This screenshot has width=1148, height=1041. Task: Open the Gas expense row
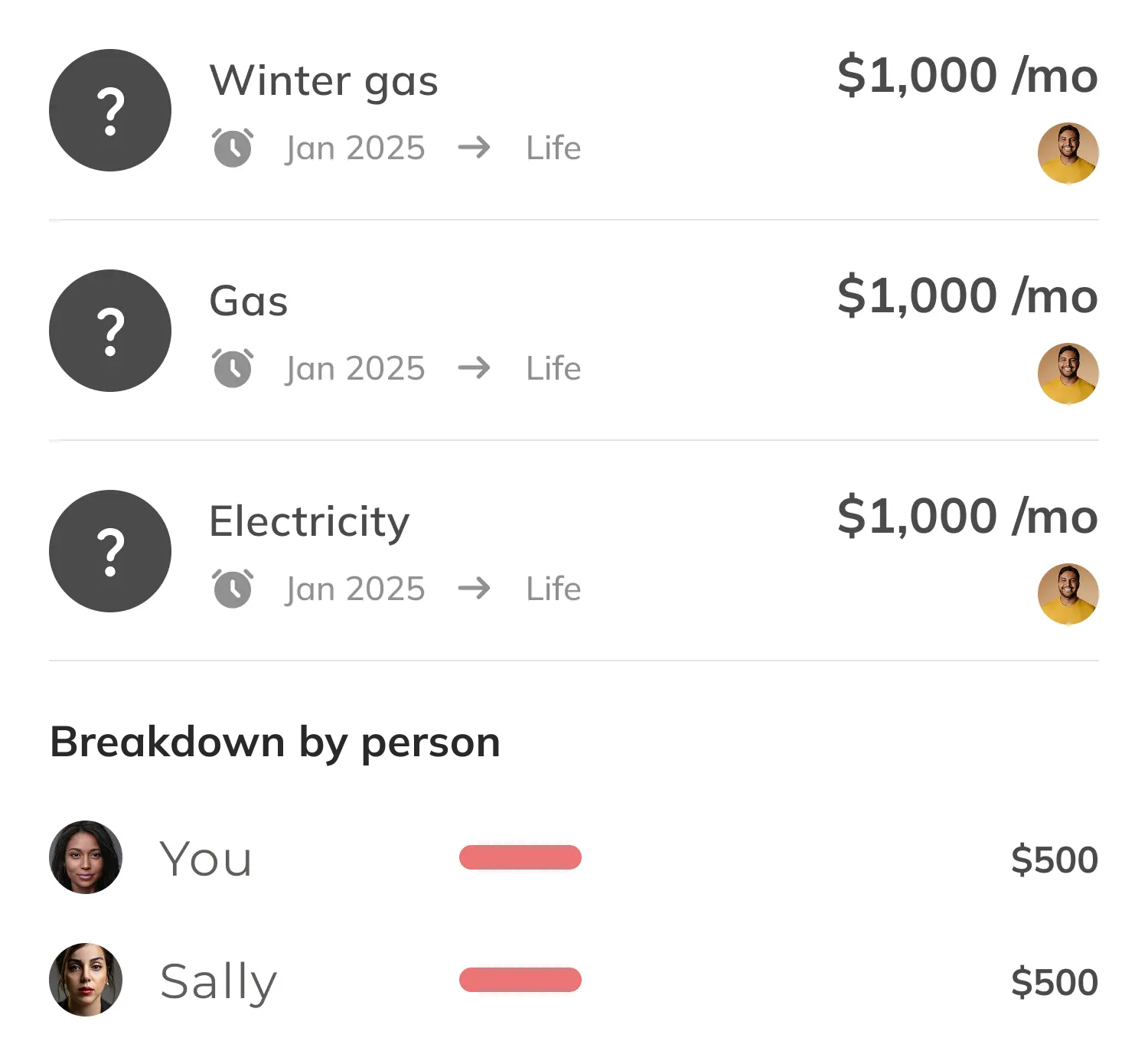[x=249, y=302]
